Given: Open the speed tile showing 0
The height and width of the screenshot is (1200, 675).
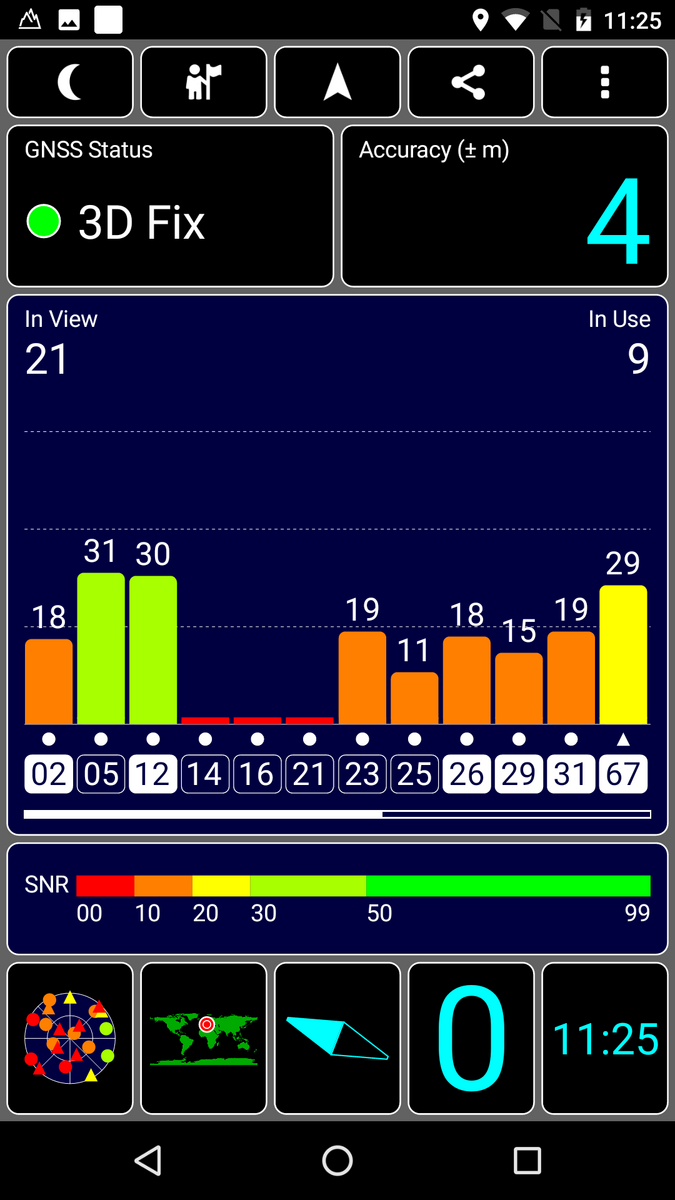Looking at the screenshot, I should pos(471,1038).
